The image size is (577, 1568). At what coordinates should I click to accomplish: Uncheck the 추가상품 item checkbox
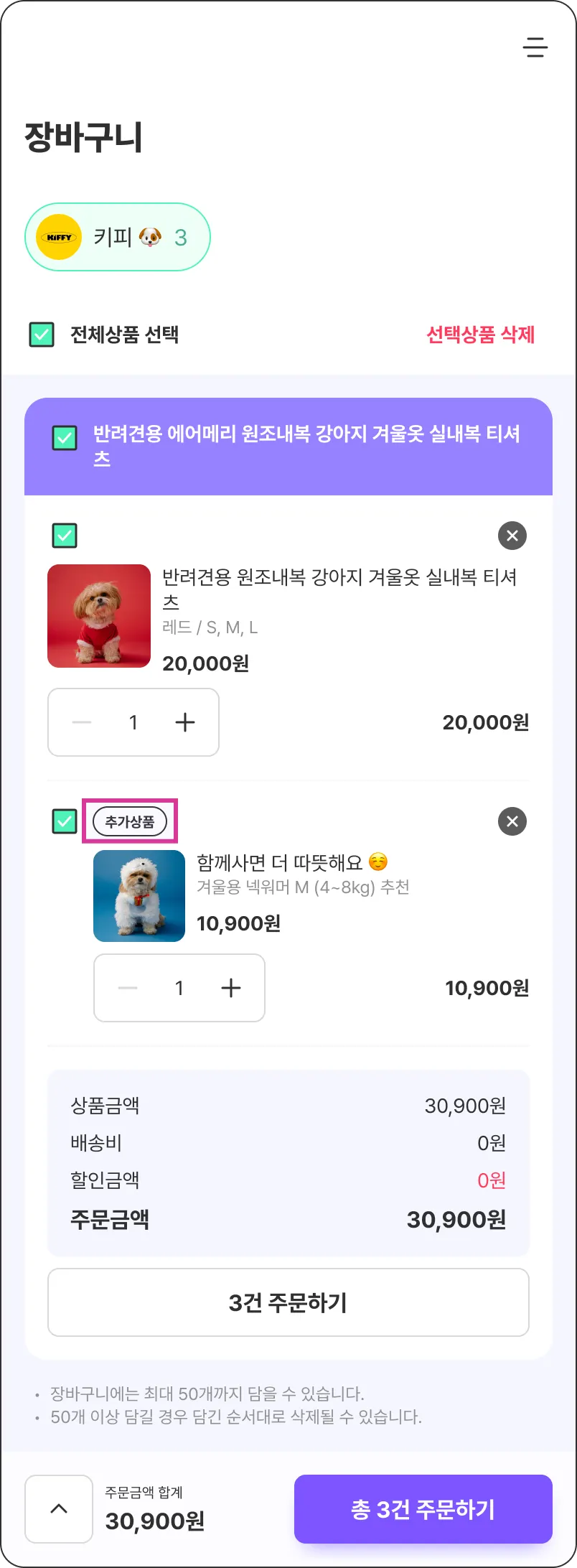click(65, 821)
